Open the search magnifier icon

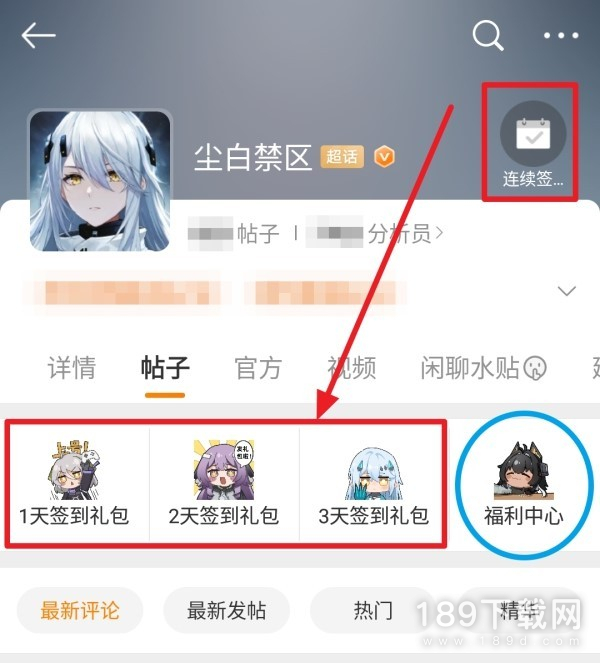(x=488, y=37)
